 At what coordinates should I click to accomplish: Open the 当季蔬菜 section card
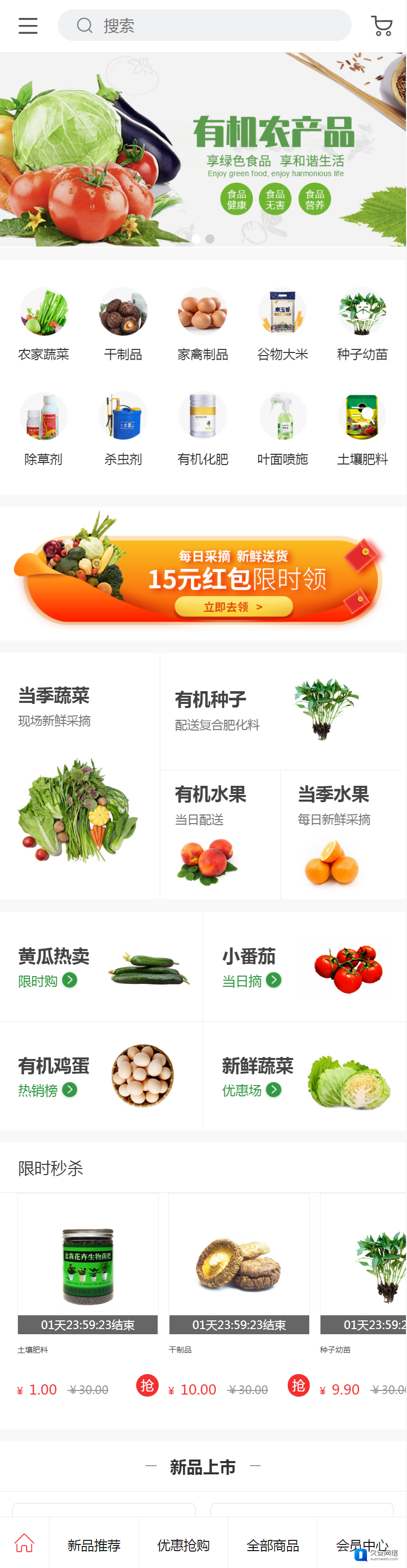tap(80, 776)
